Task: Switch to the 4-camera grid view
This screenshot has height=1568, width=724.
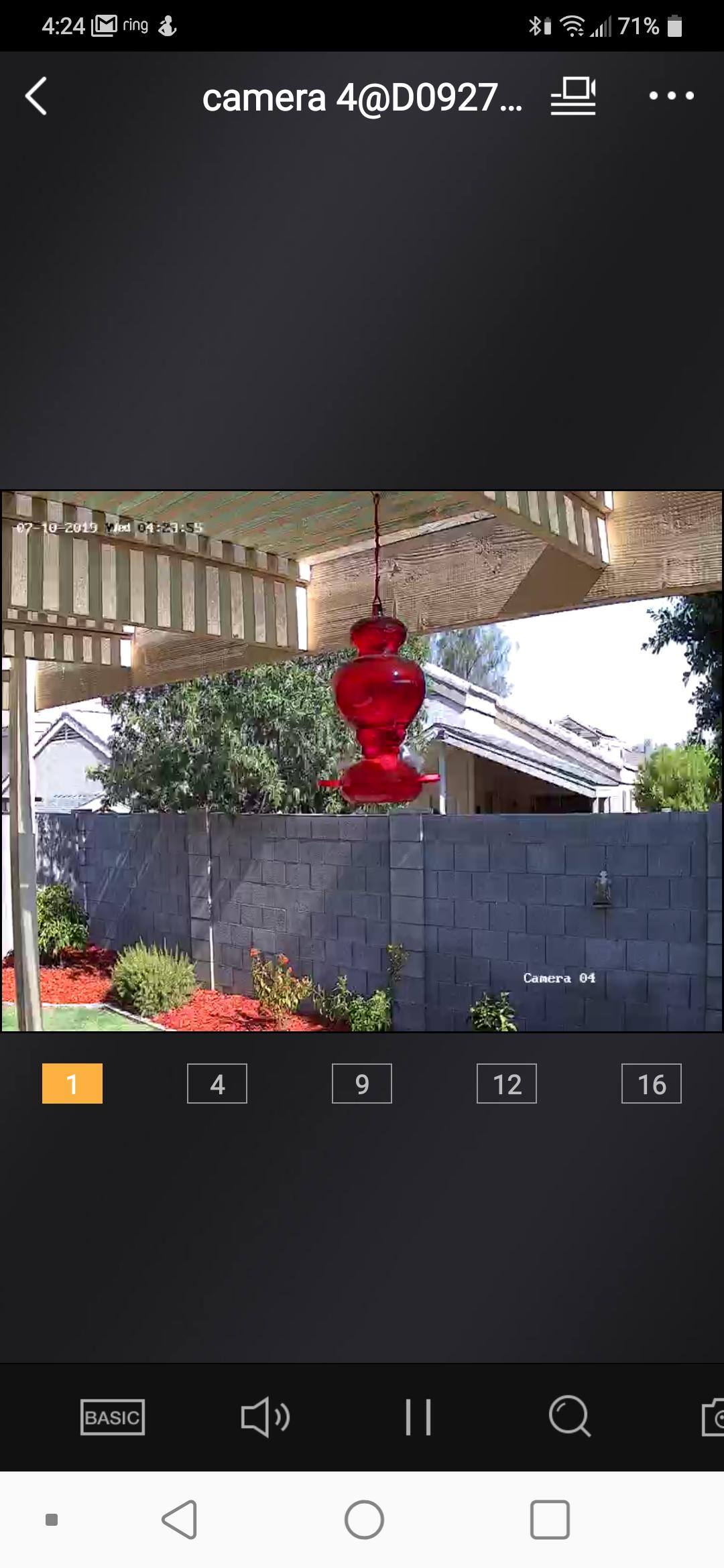Action: (x=217, y=1084)
